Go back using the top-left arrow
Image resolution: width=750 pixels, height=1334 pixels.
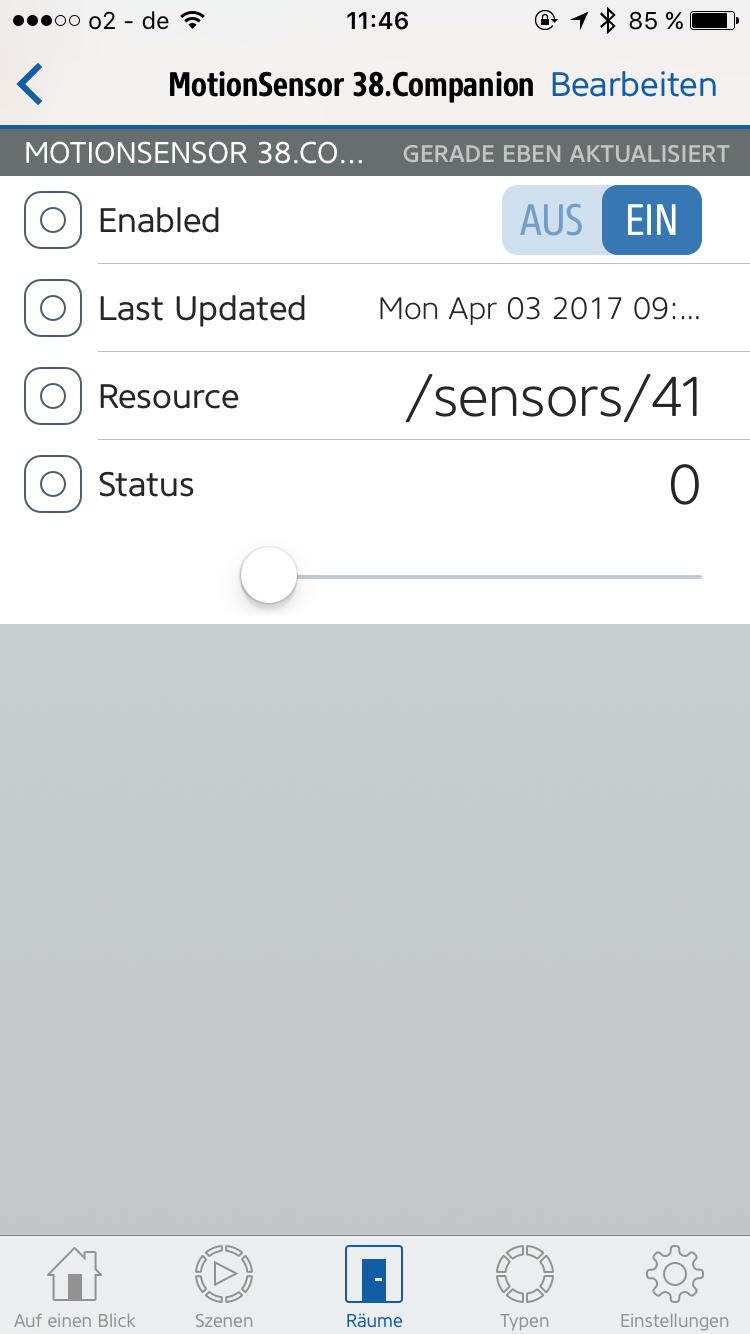point(31,85)
